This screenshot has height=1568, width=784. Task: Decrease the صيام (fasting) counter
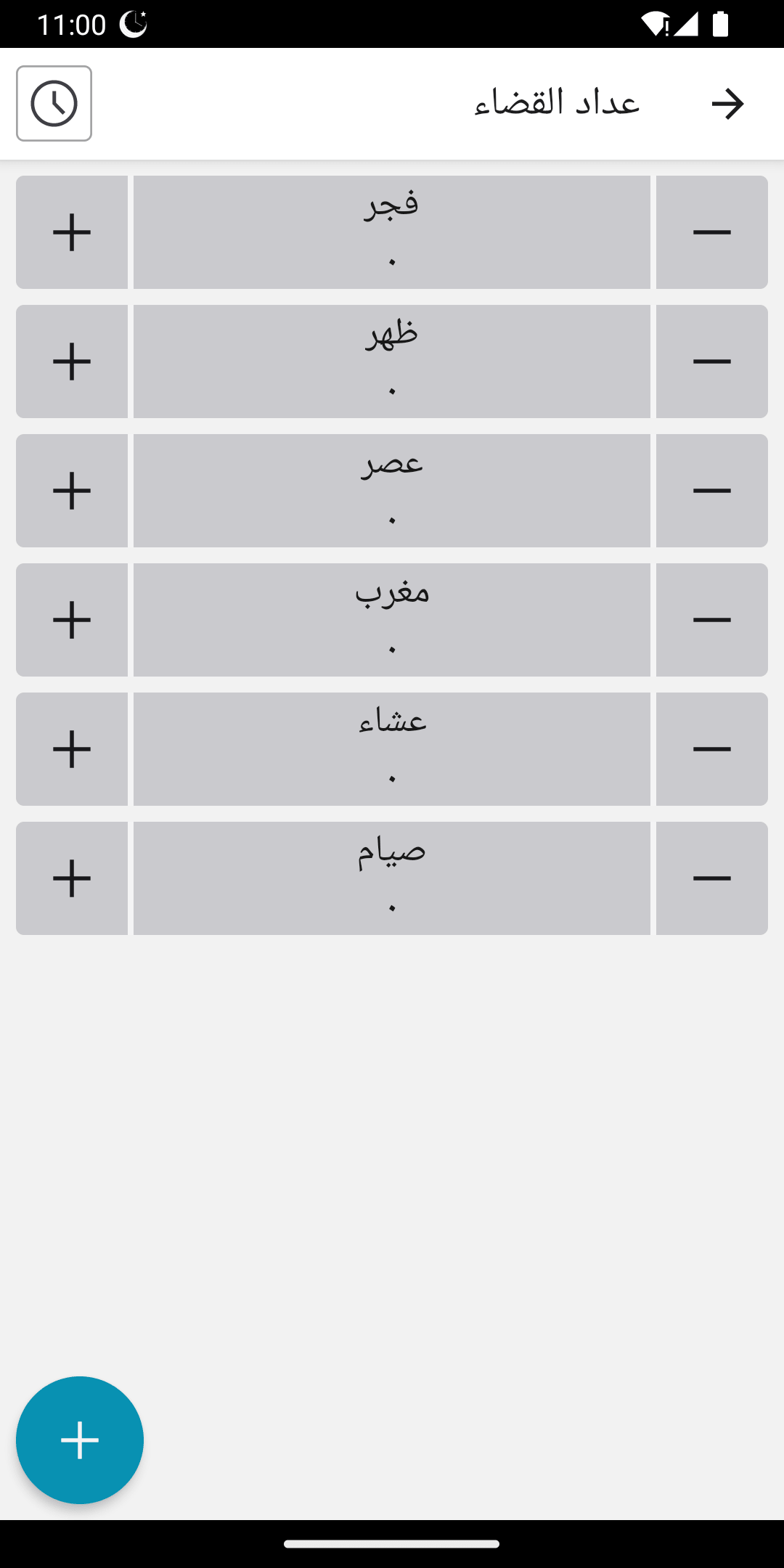(711, 878)
